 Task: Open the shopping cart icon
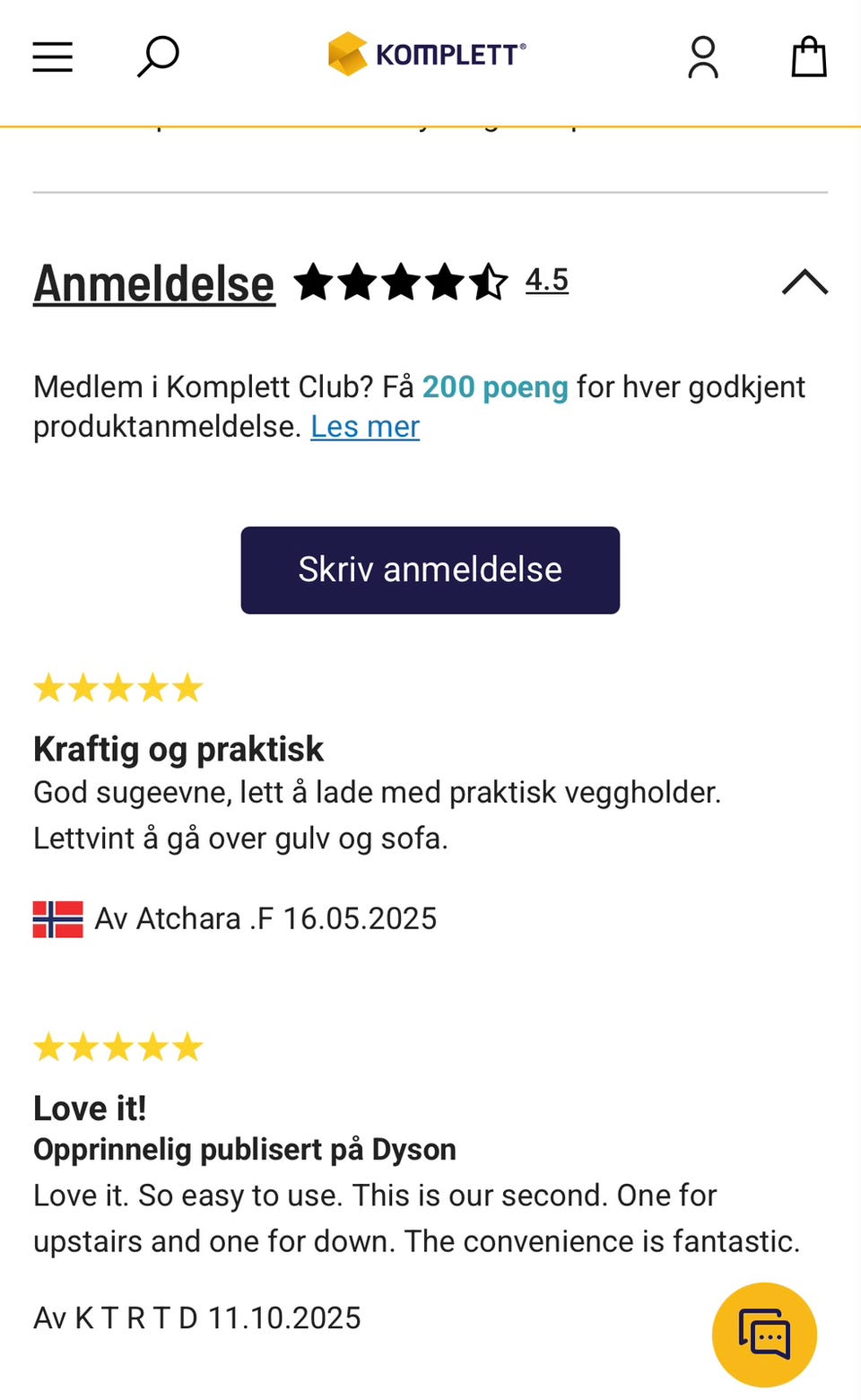[808, 57]
